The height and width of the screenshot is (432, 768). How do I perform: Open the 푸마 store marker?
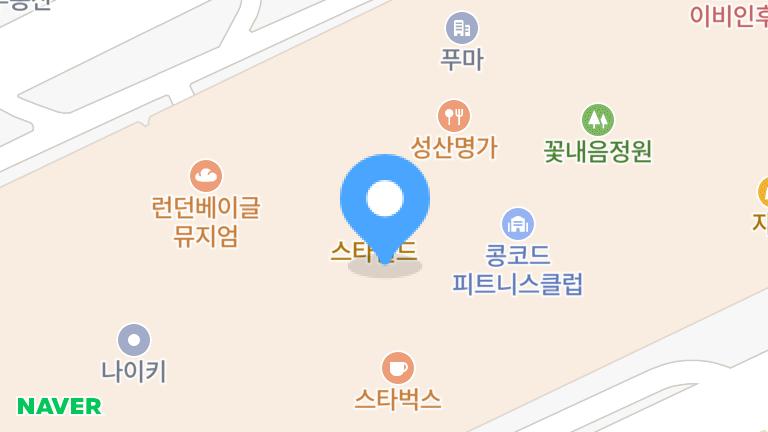pyautogui.click(x=461, y=28)
